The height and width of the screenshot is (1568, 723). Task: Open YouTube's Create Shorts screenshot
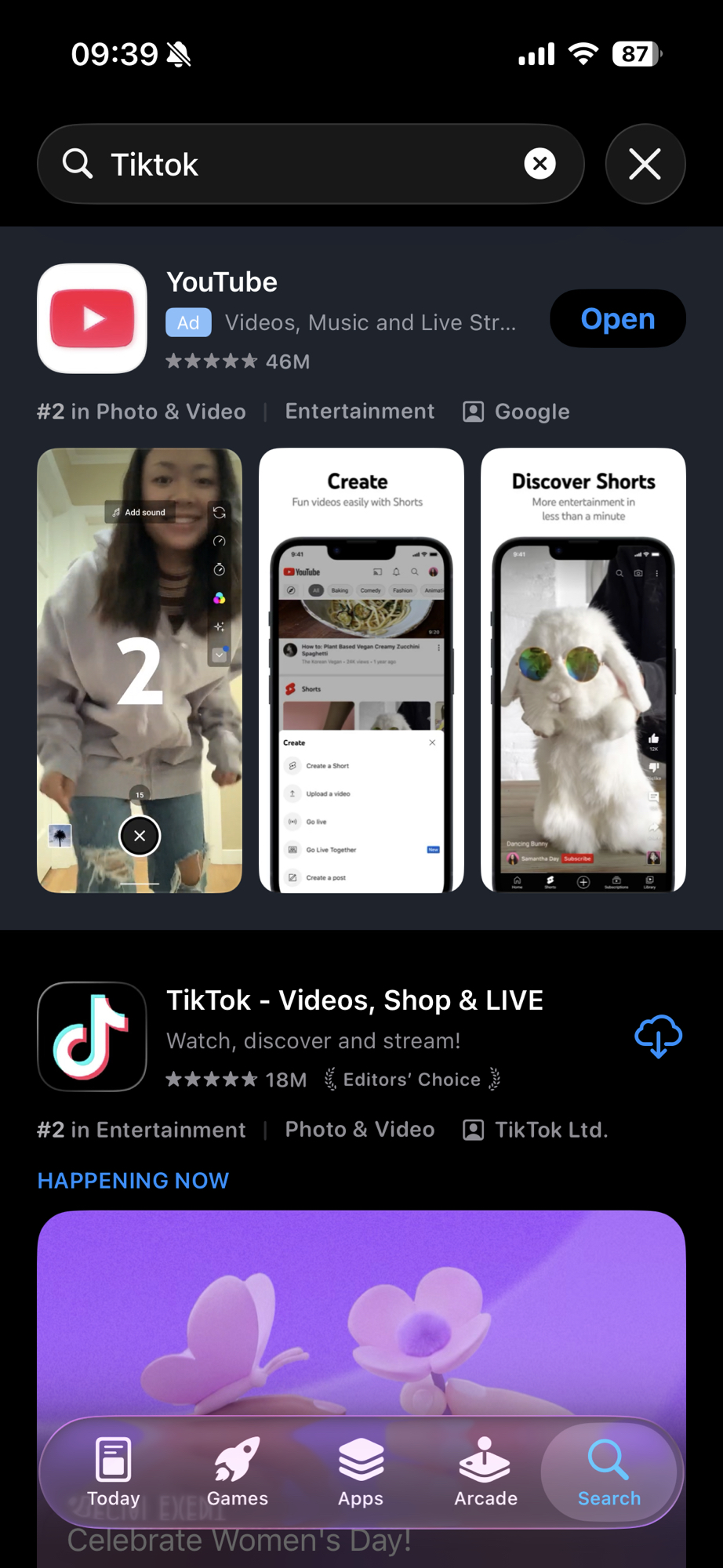361,670
